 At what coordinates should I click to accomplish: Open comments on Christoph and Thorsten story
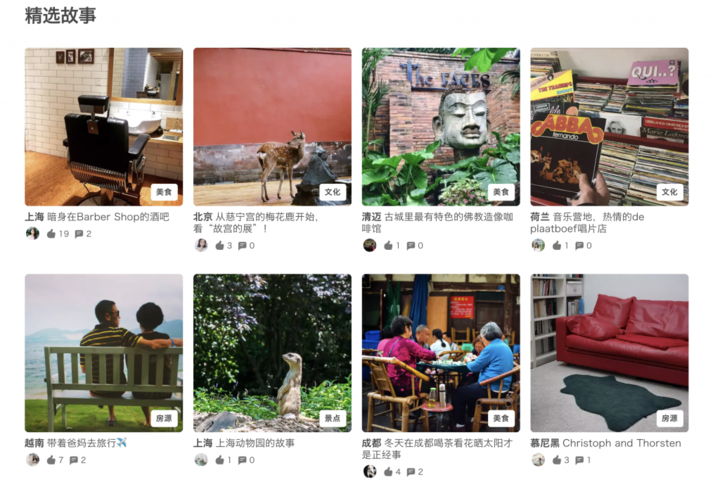pyautogui.click(x=579, y=460)
